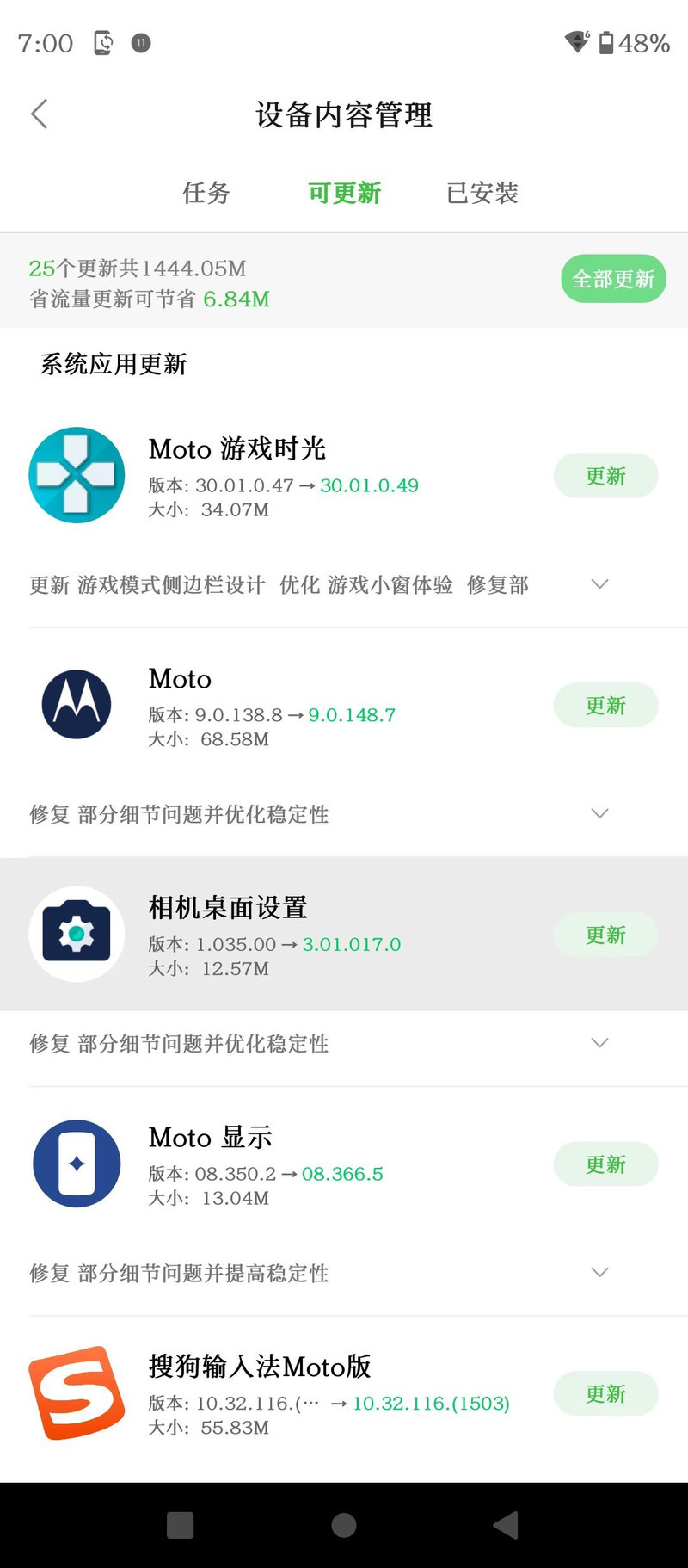Expand update notes under Moto 显示
The height and width of the screenshot is (1568, 688).
[x=600, y=1273]
